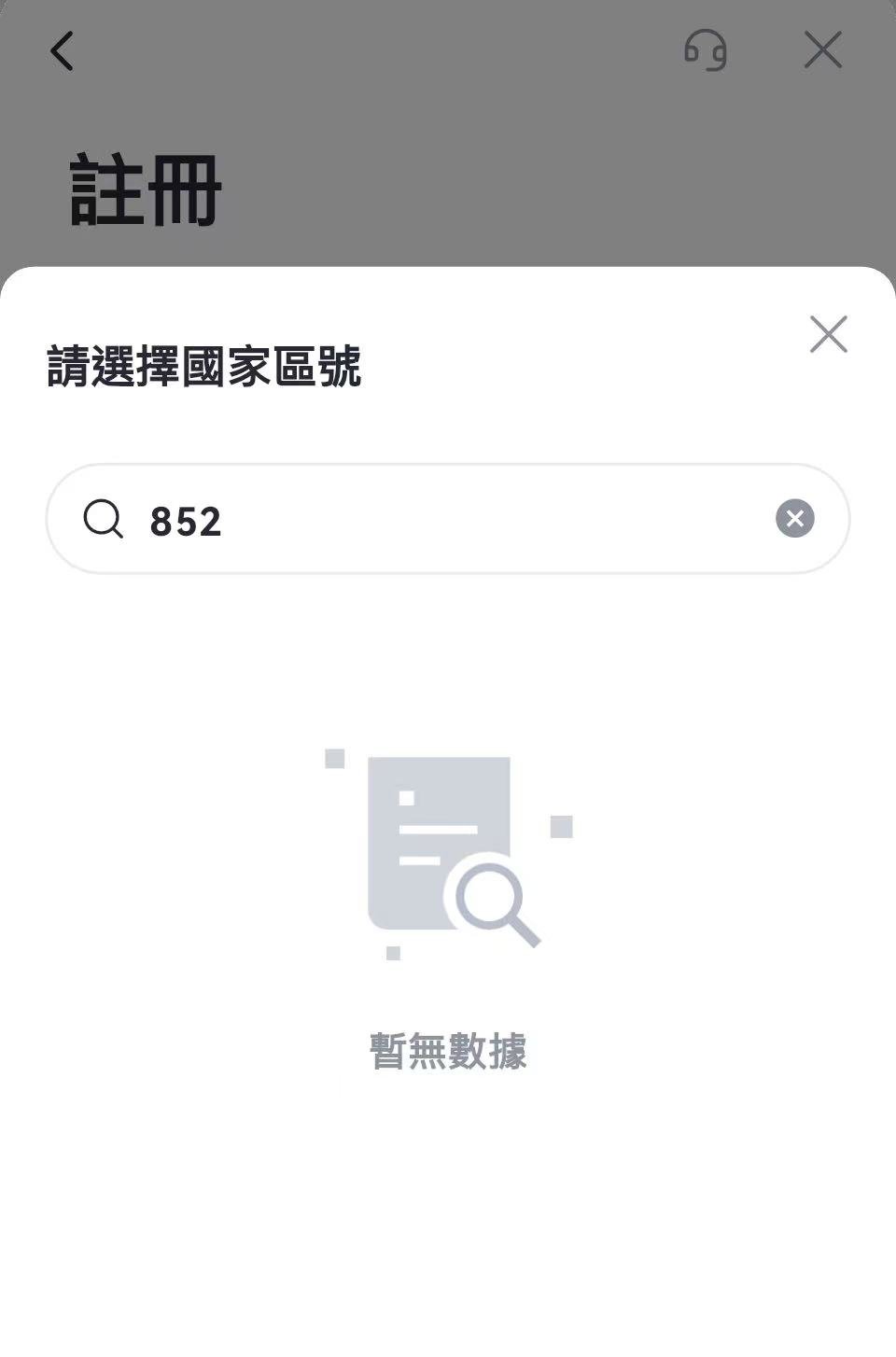Open customer support headset icon
The width and height of the screenshot is (896, 1357).
(x=705, y=50)
